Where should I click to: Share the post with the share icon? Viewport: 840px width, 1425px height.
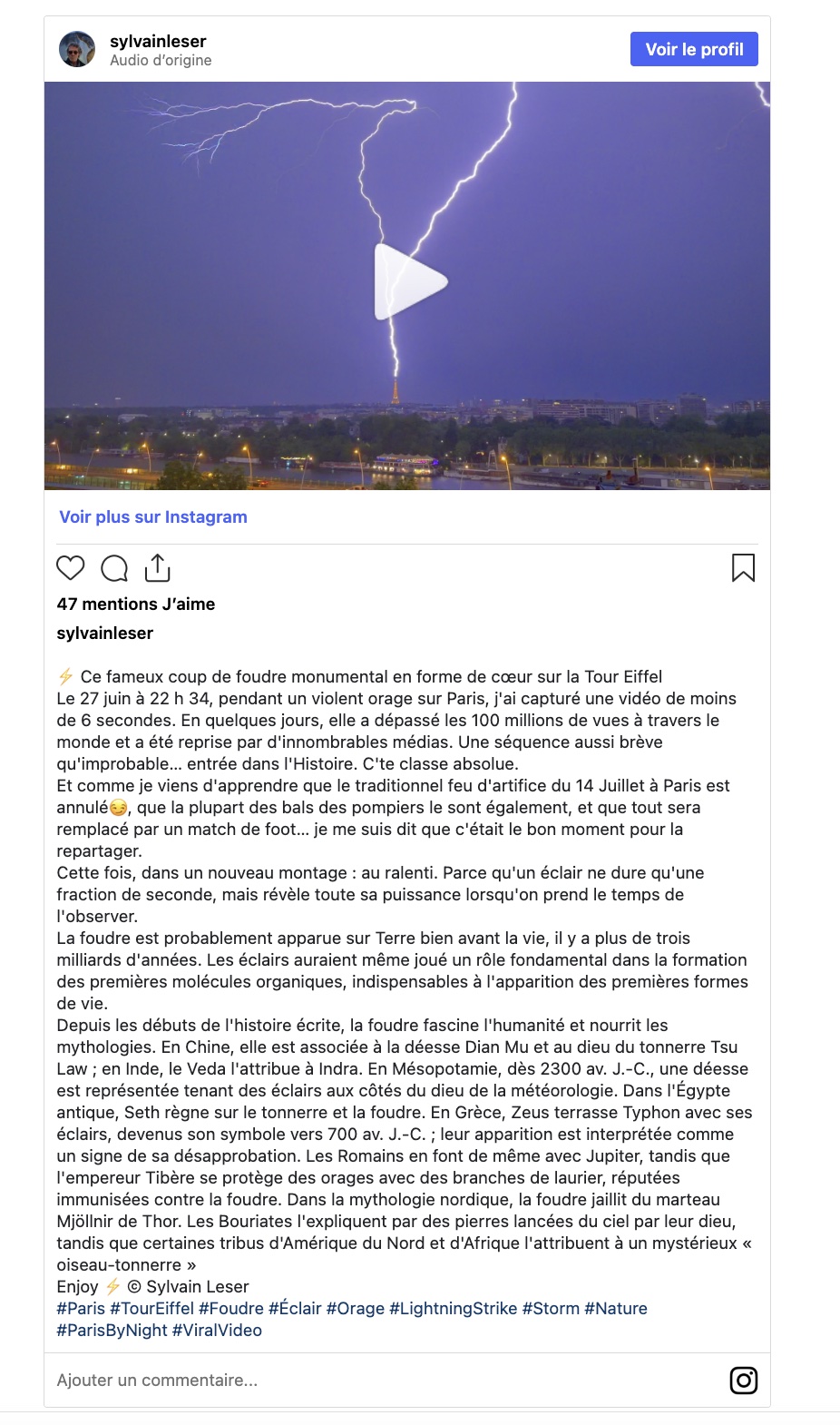click(x=157, y=568)
